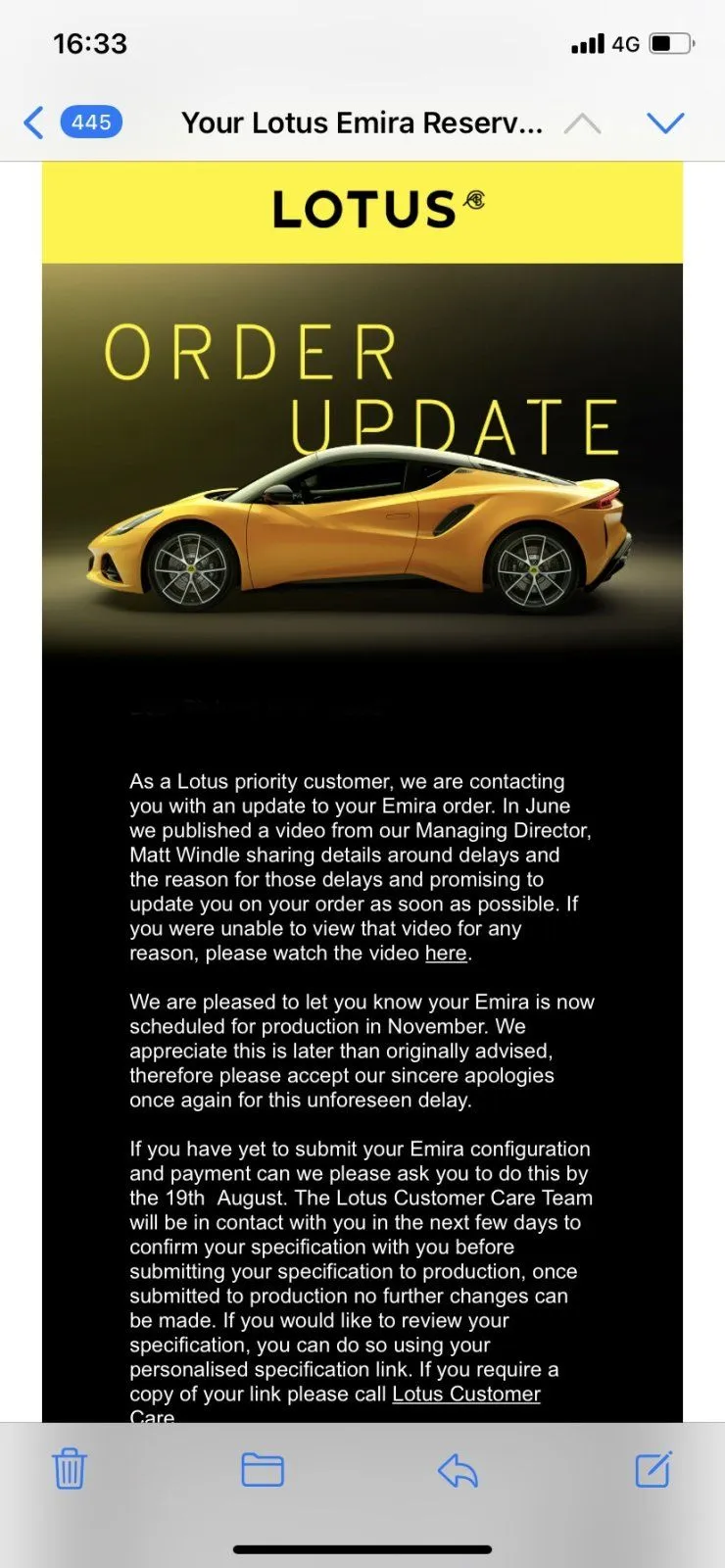Compose a new email
Screen dimensions: 725x1568
click(x=652, y=1469)
